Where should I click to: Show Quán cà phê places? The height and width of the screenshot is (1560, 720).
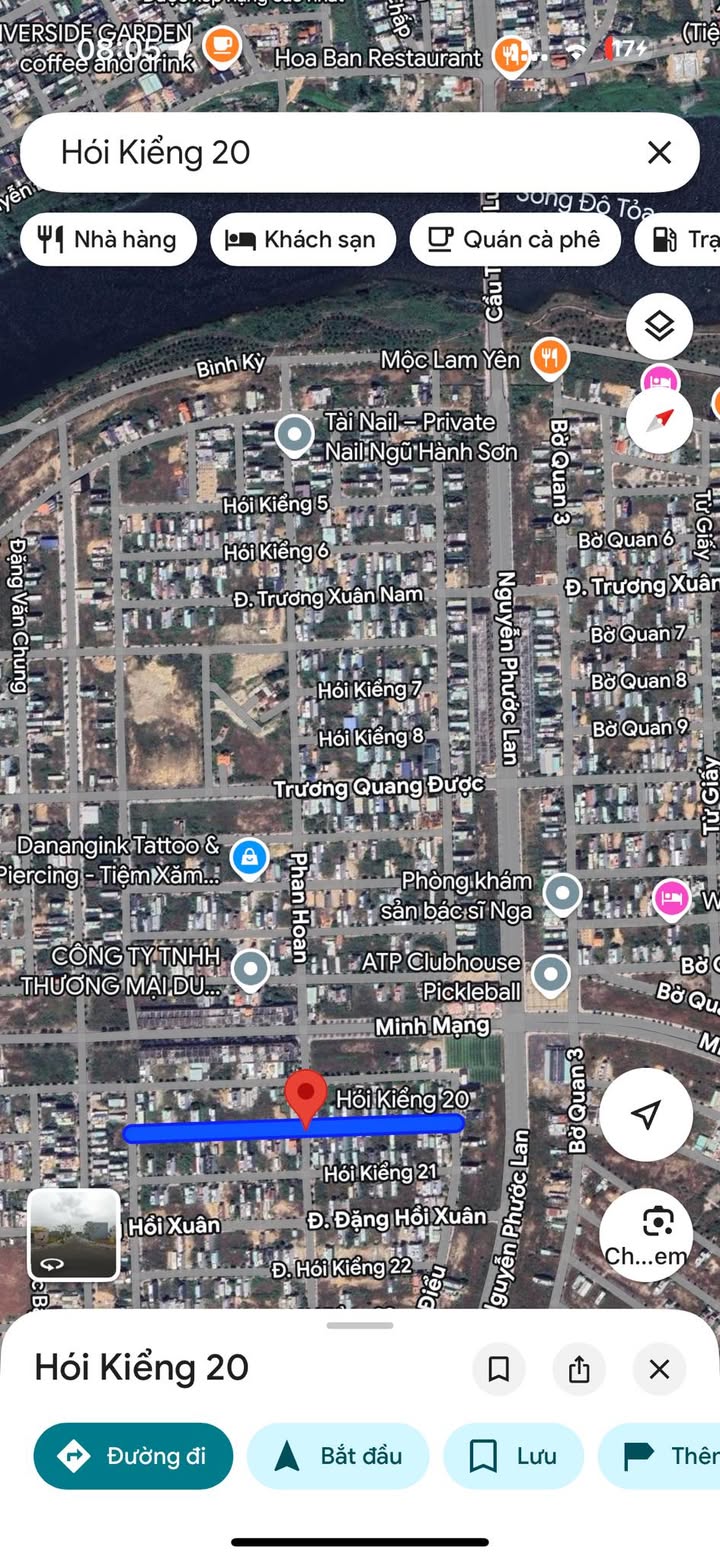point(515,239)
